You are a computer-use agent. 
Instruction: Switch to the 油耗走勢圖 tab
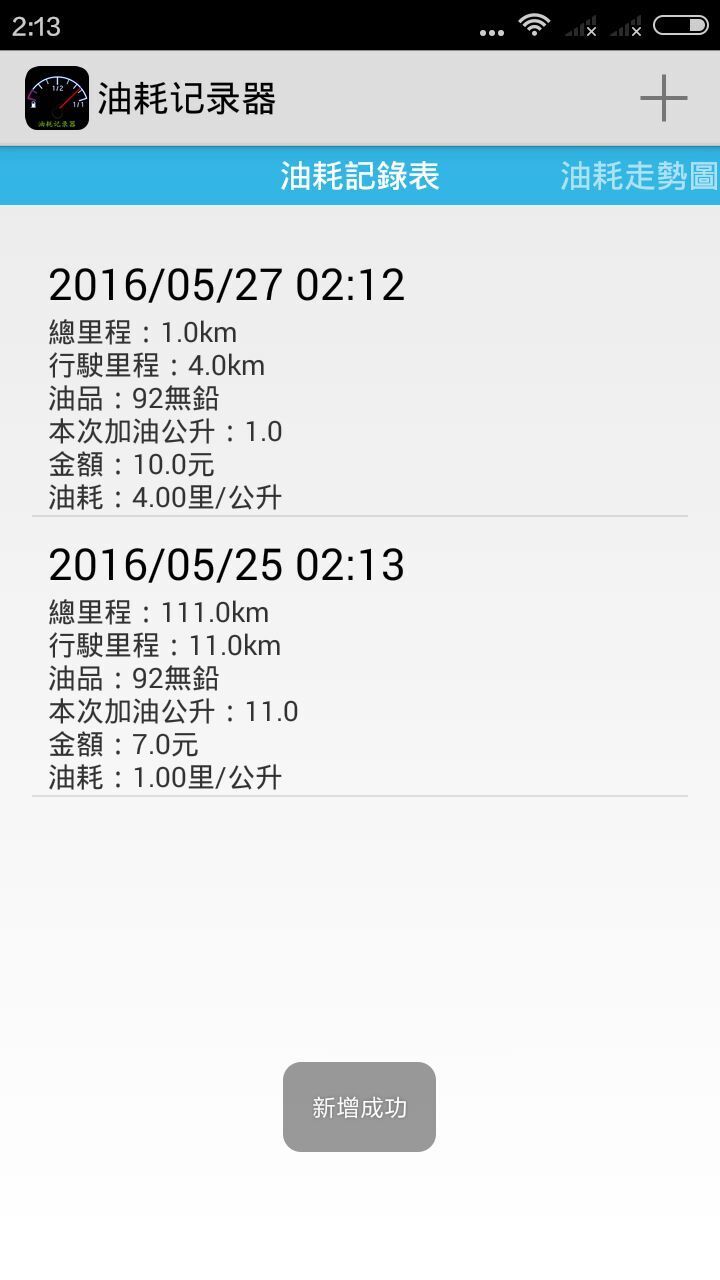[x=638, y=176]
